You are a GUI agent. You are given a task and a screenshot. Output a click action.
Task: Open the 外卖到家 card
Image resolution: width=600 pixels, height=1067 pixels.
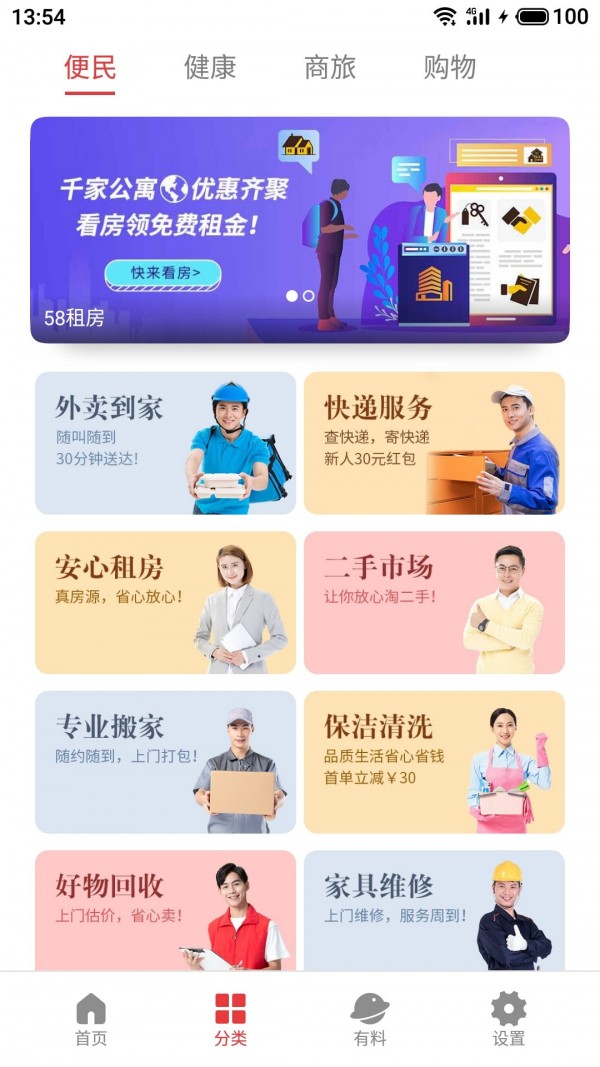165,443
